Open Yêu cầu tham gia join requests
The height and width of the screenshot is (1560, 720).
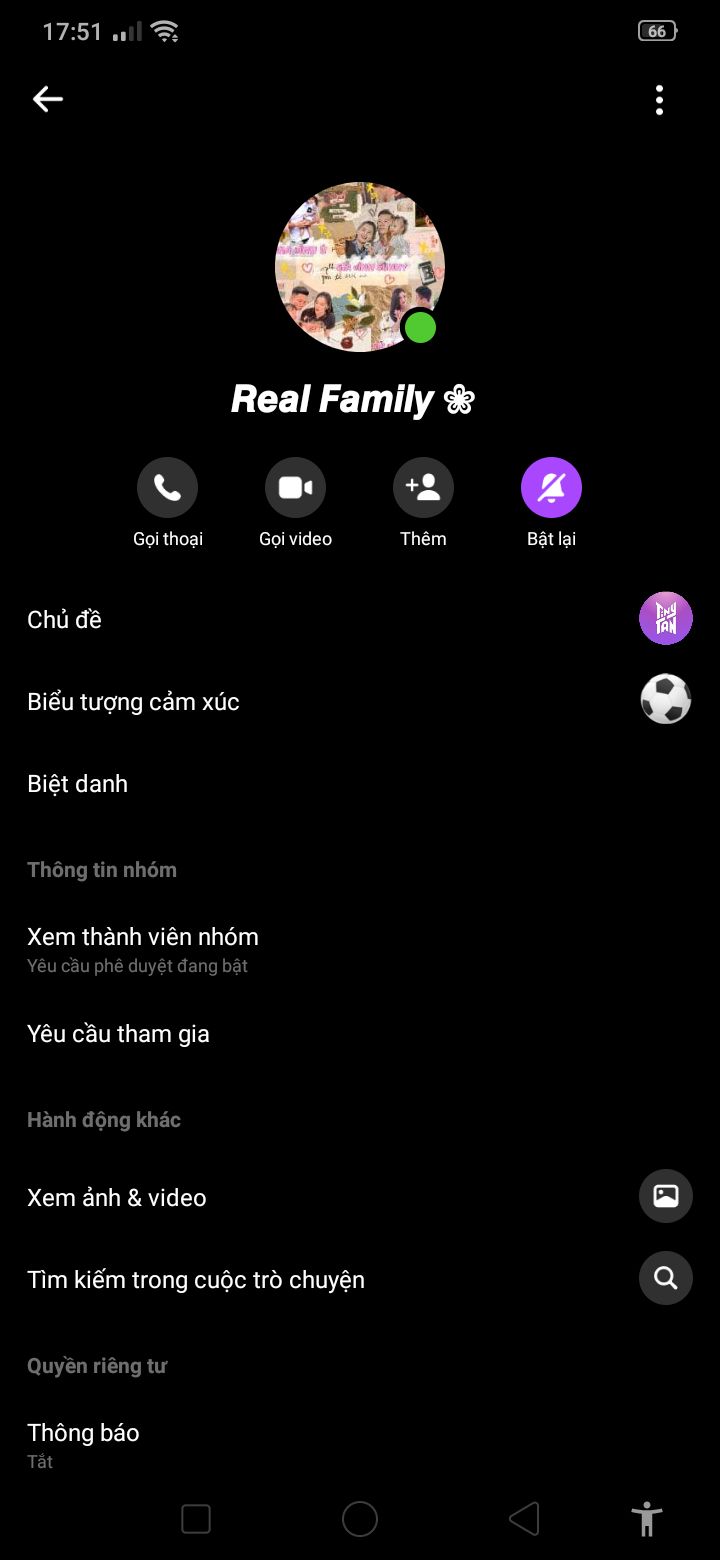tap(360, 1033)
